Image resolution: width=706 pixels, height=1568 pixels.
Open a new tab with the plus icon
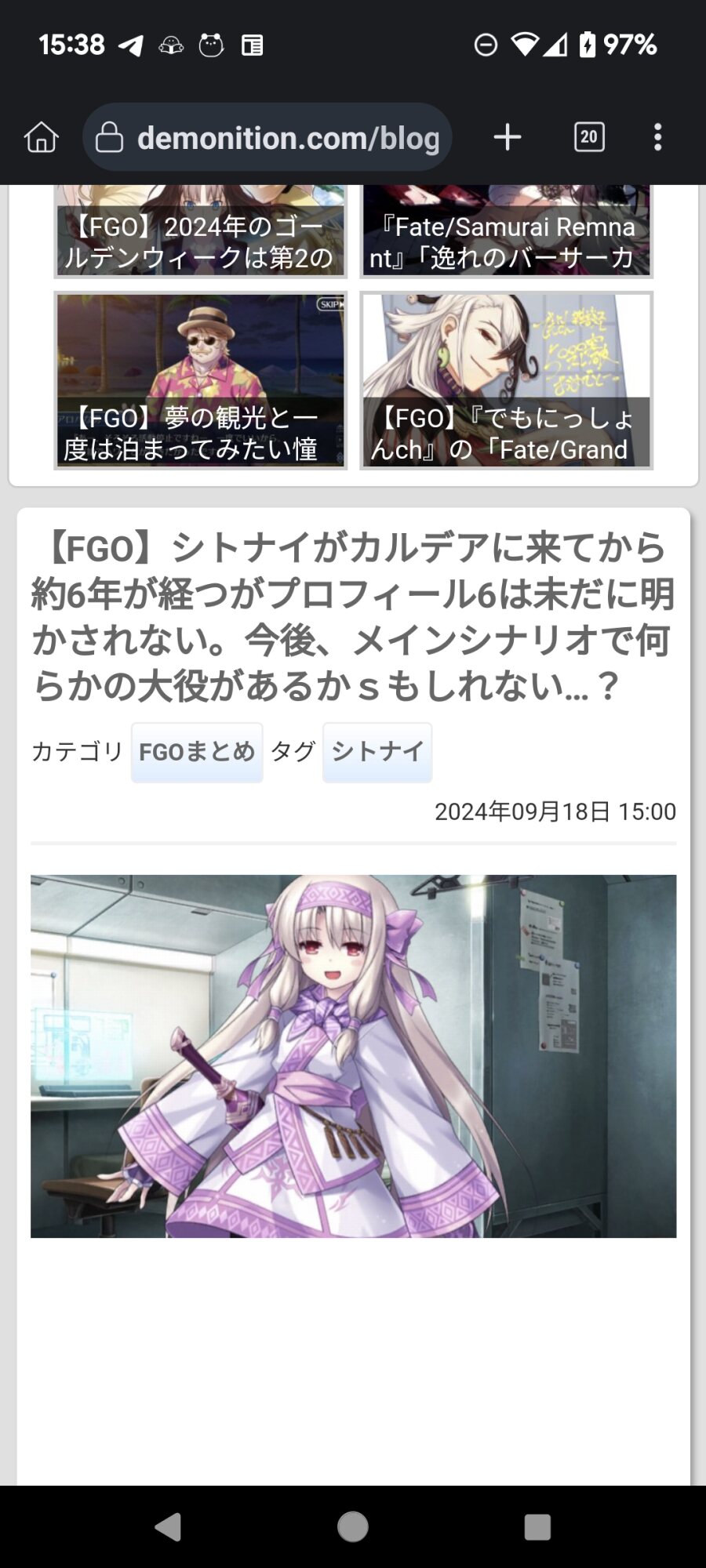[508, 137]
